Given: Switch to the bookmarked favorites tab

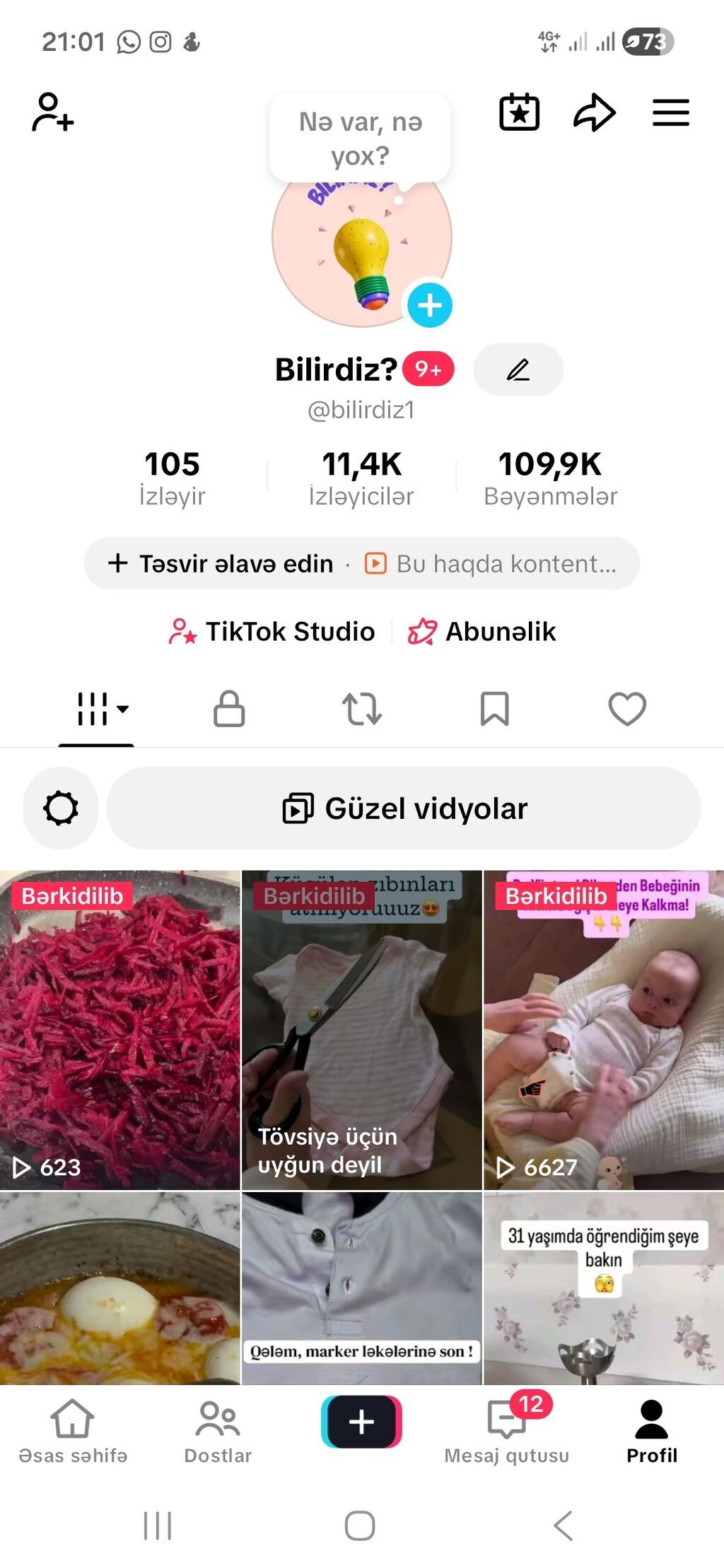Looking at the screenshot, I should [494, 709].
